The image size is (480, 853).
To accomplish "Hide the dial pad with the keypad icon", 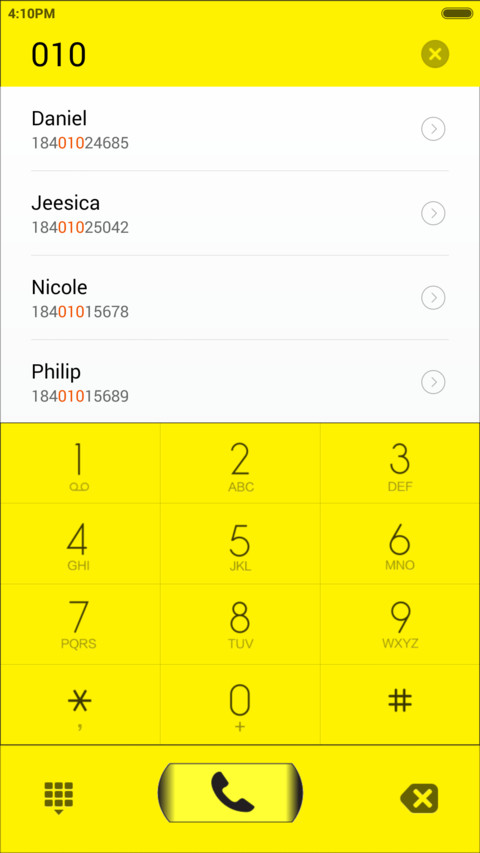I will [59, 798].
